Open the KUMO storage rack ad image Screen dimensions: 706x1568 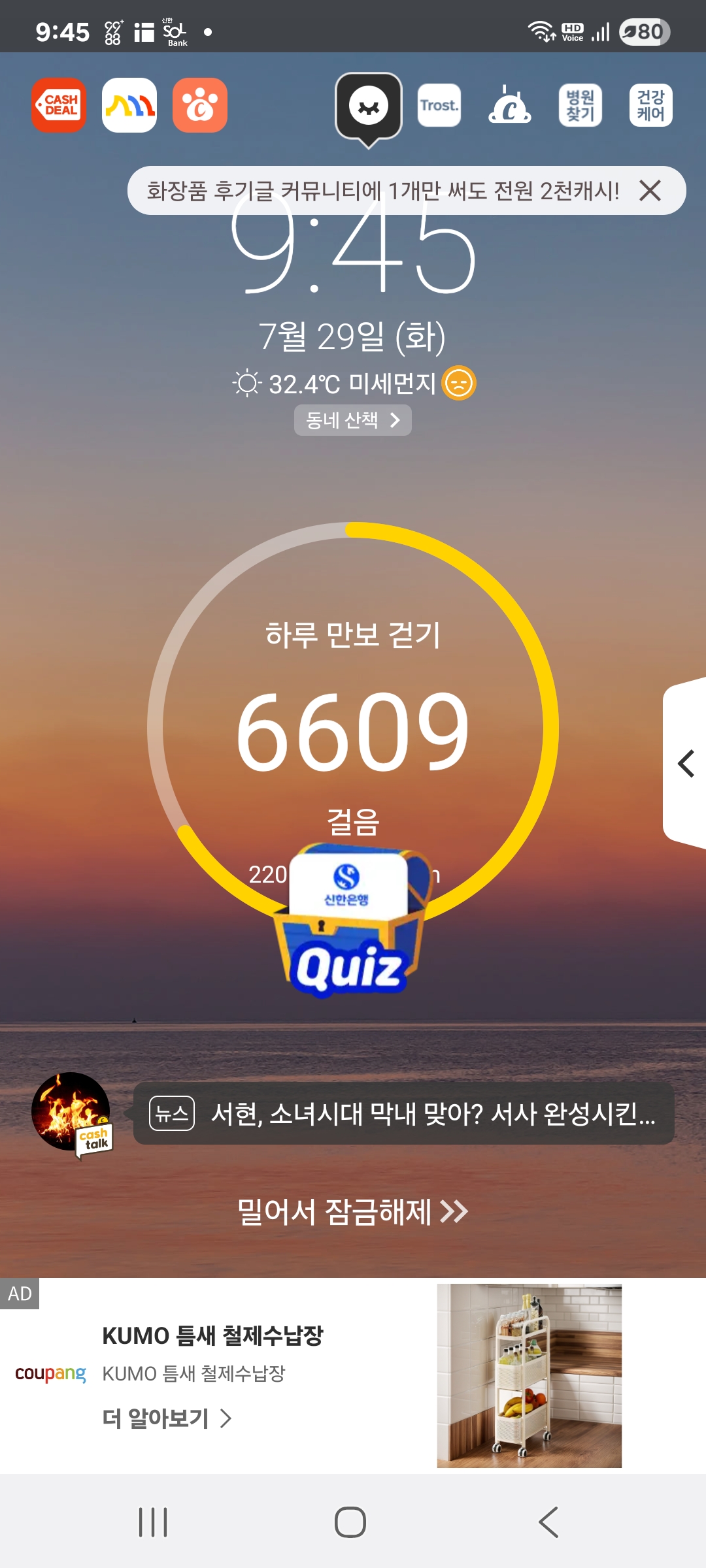529,1376
